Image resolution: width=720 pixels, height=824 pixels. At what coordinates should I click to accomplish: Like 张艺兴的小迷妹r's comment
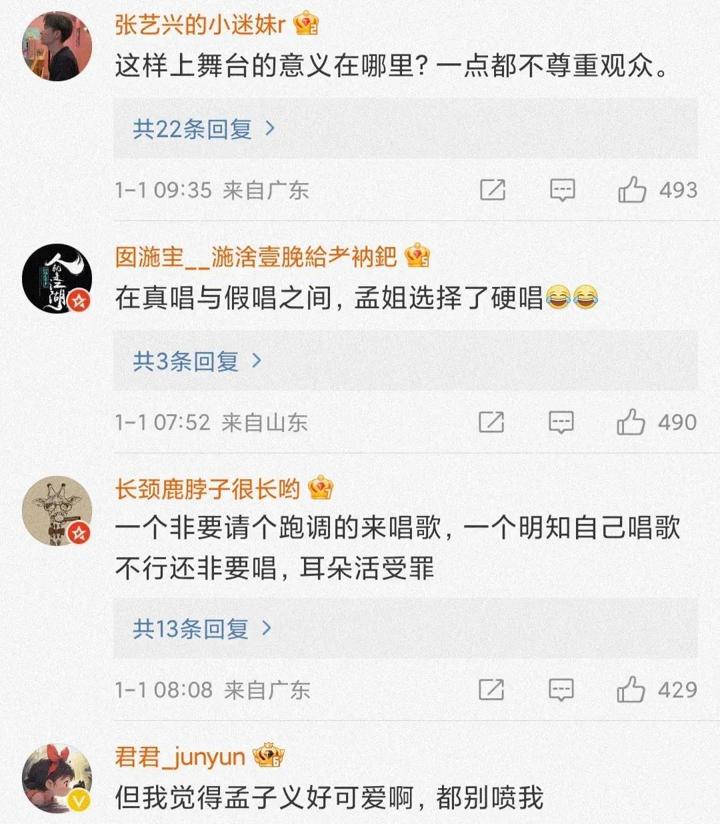(x=632, y=190)
